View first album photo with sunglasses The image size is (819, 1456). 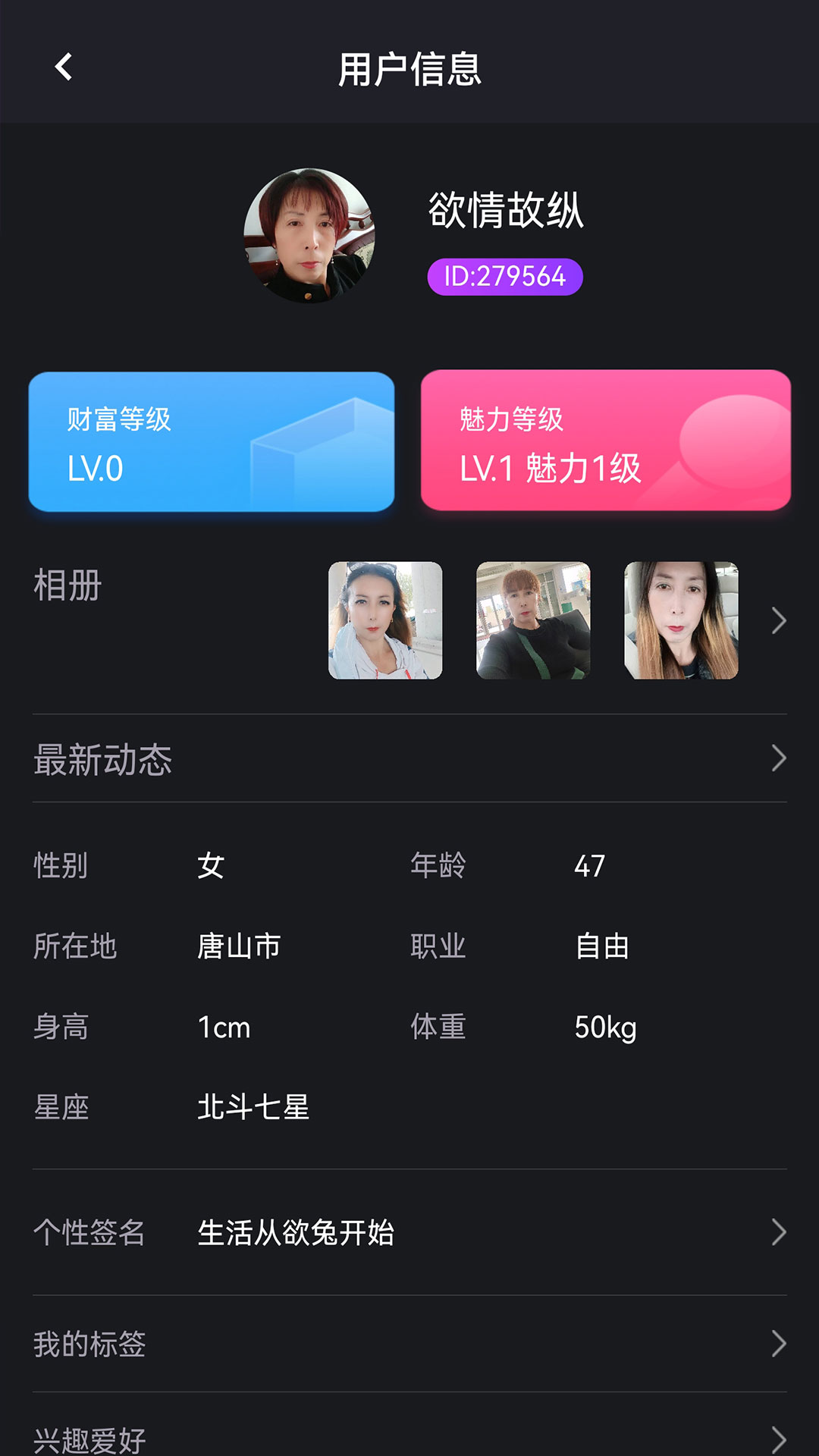[385, 620]
